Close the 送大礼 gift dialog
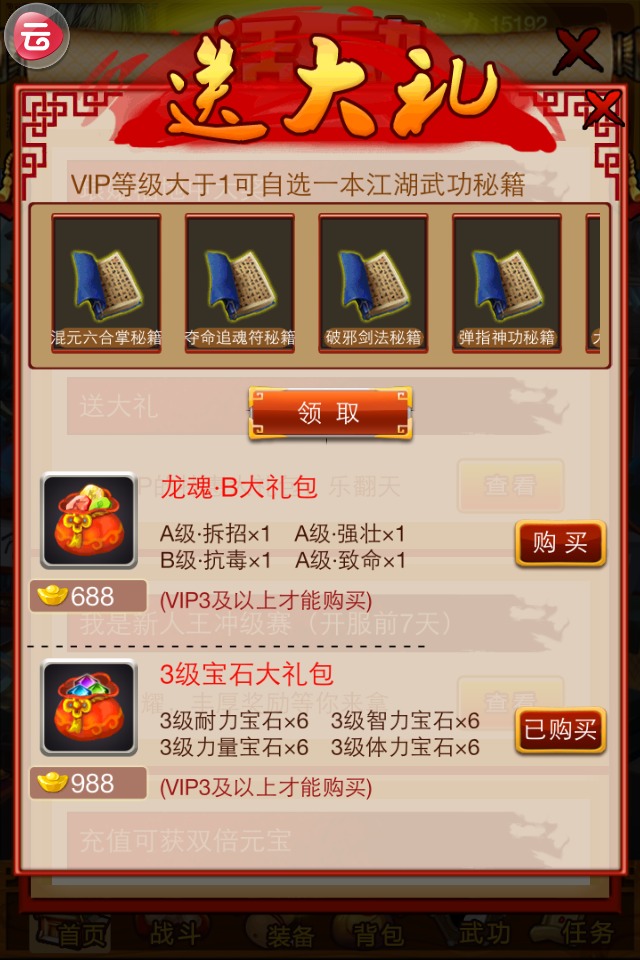Screen dimensions: 640x960 click(x=603, y=107)
